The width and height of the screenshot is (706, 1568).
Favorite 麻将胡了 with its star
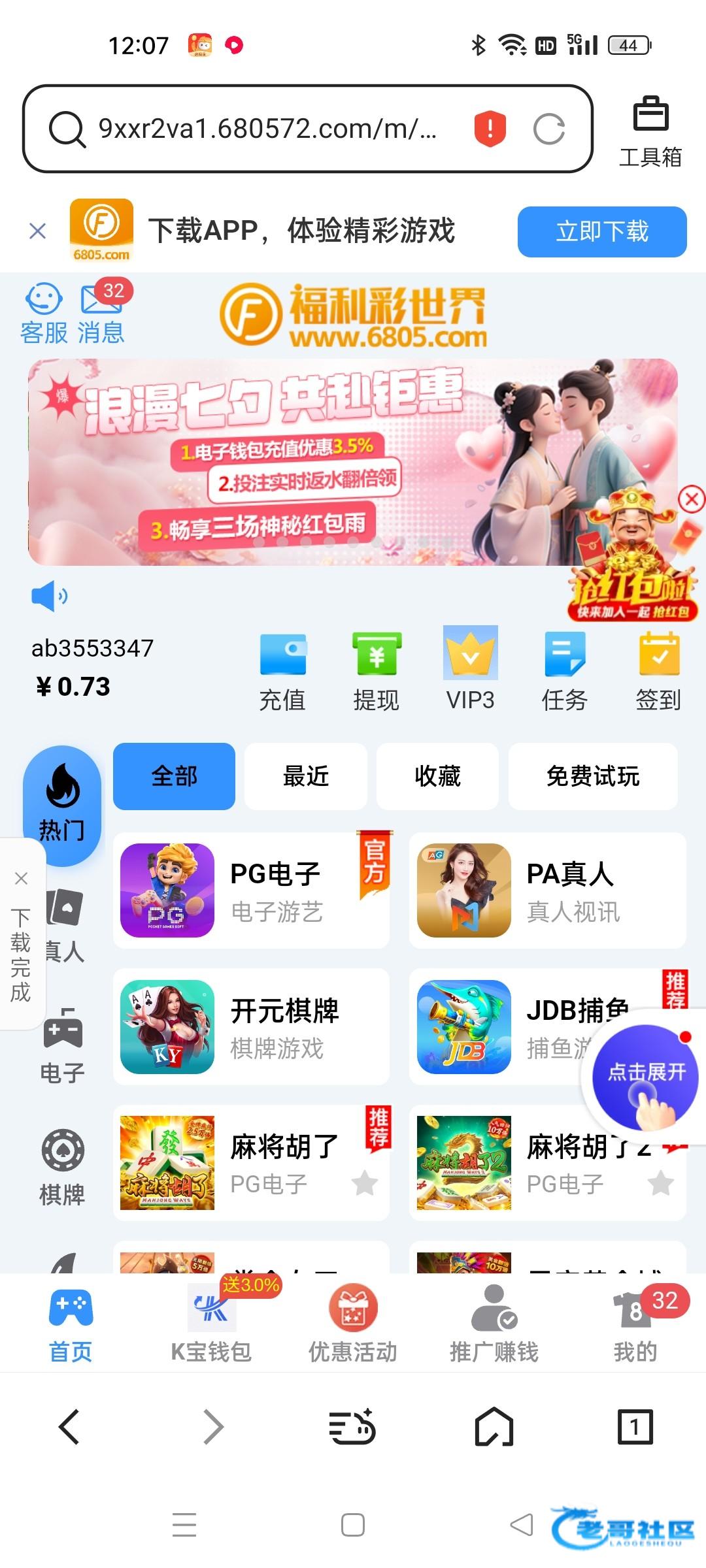click(x=364, y=1183)
